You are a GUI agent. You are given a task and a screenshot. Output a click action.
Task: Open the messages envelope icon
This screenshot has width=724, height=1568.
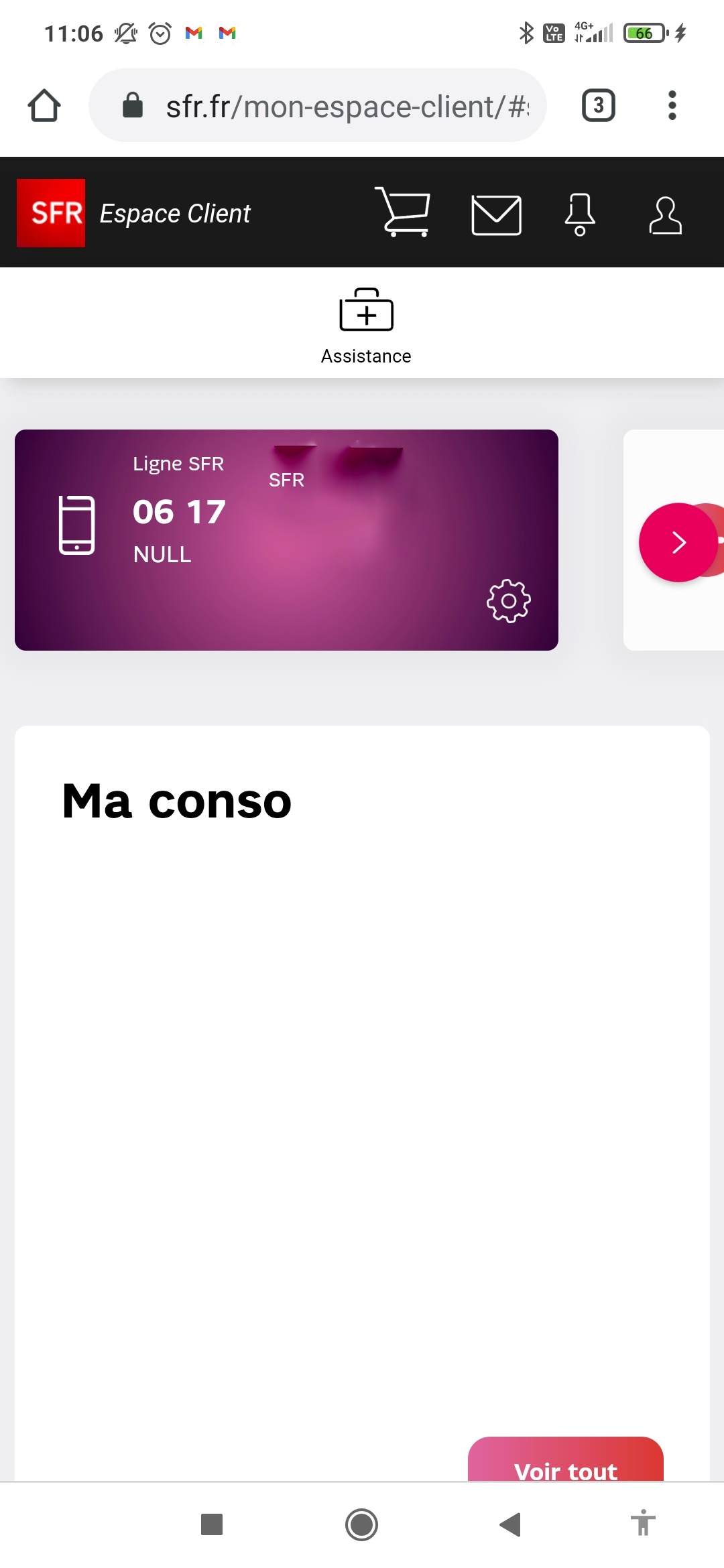[x=496, y=215]
